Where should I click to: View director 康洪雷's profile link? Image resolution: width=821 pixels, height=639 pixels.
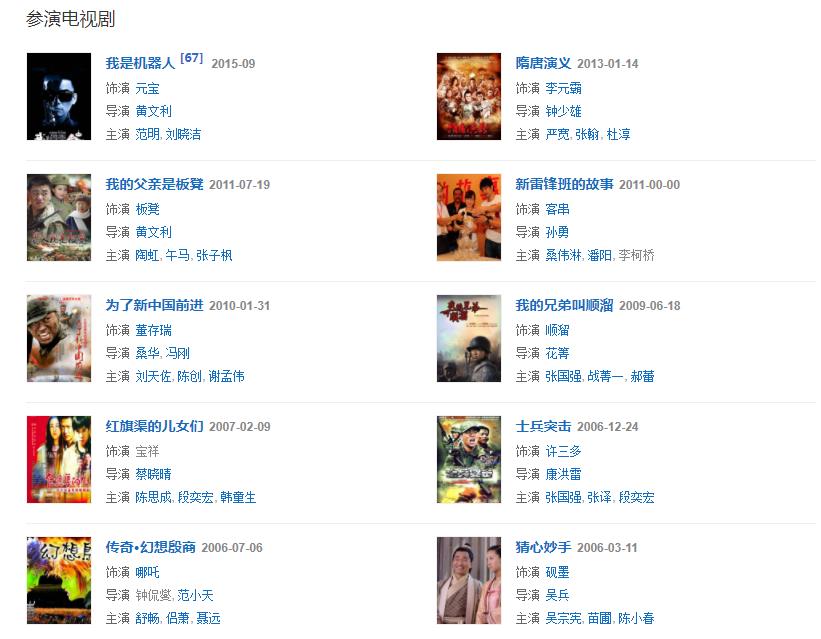pos(563,474)
